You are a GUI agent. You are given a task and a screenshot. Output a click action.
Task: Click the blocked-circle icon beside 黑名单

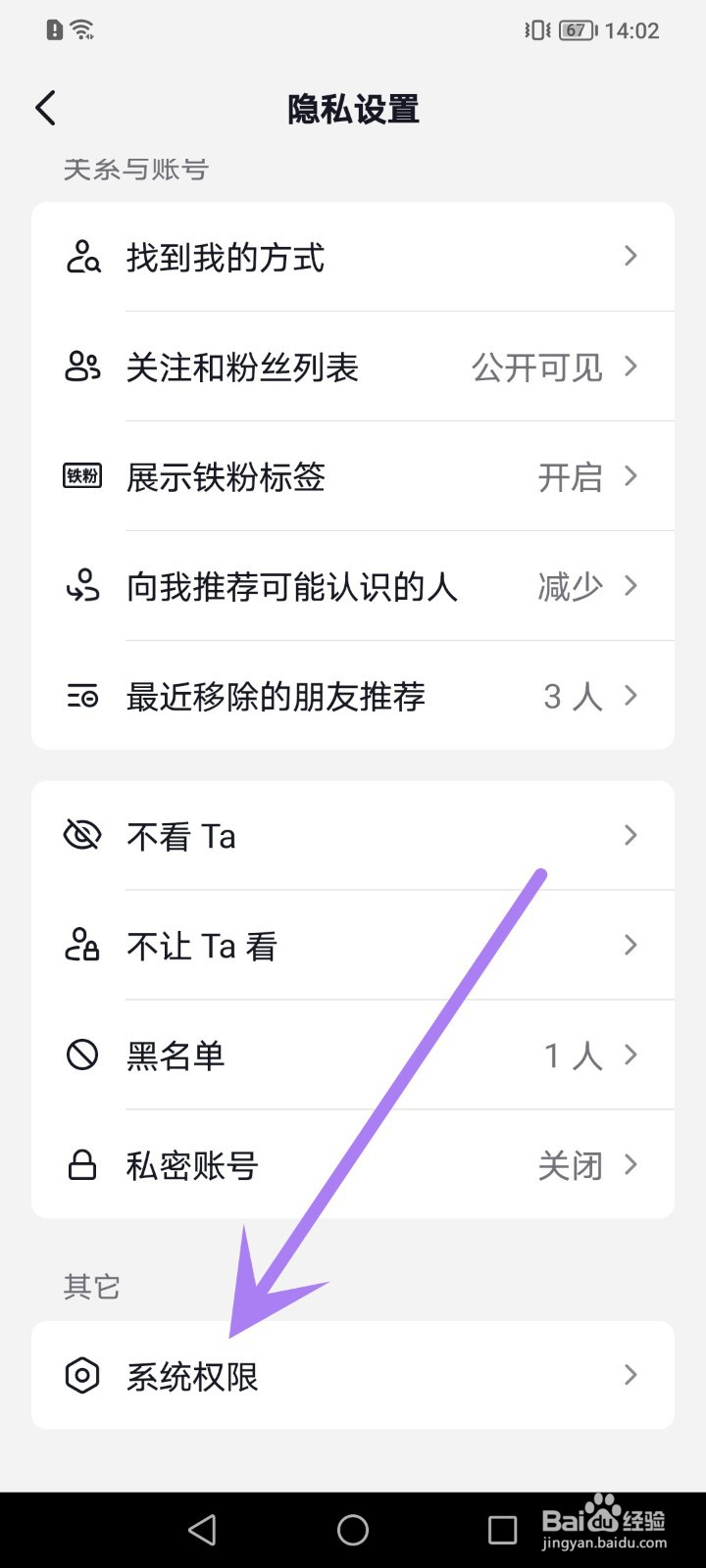pyautogui.click(x=82, y=1054)
